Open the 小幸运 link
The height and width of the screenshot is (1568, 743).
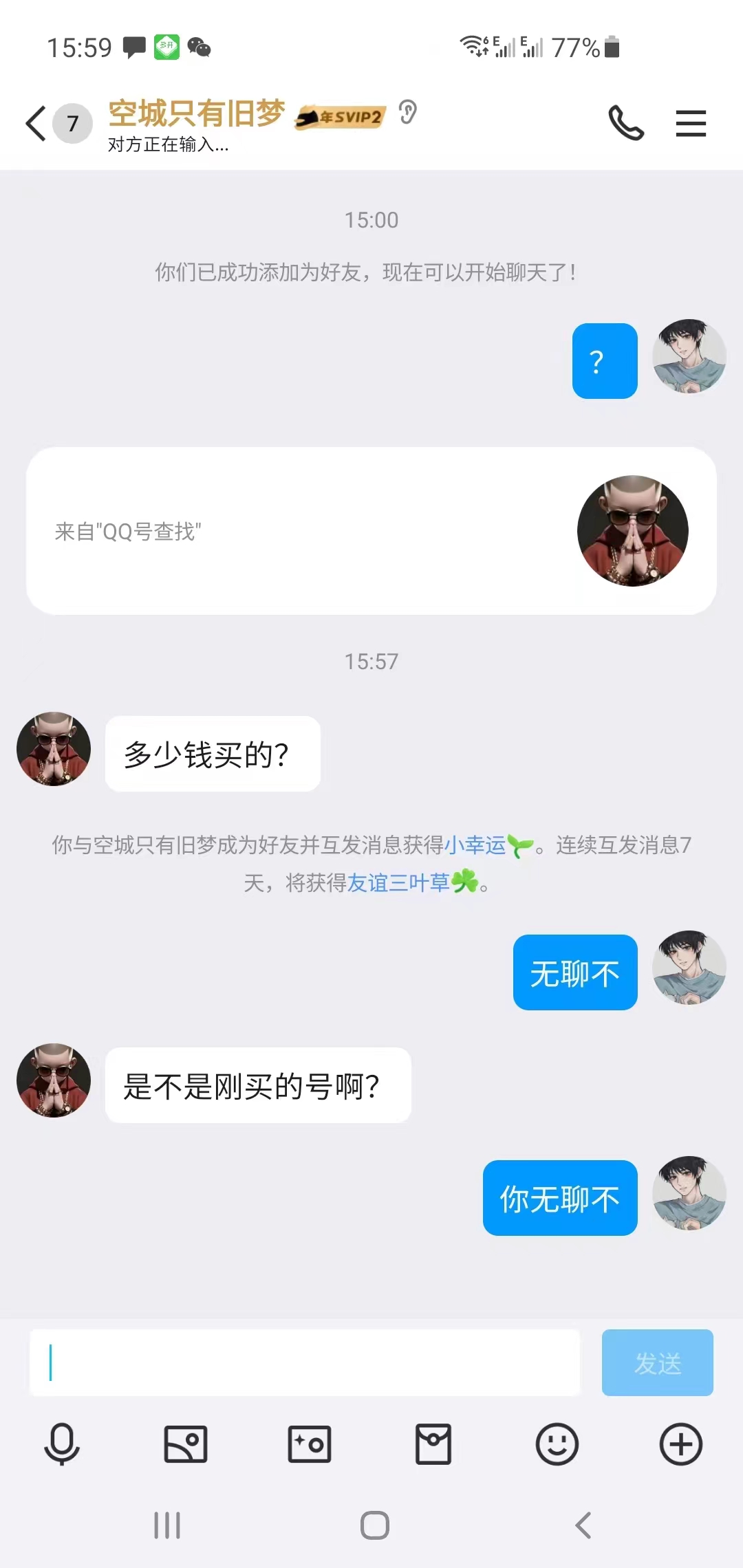(475, 845)
